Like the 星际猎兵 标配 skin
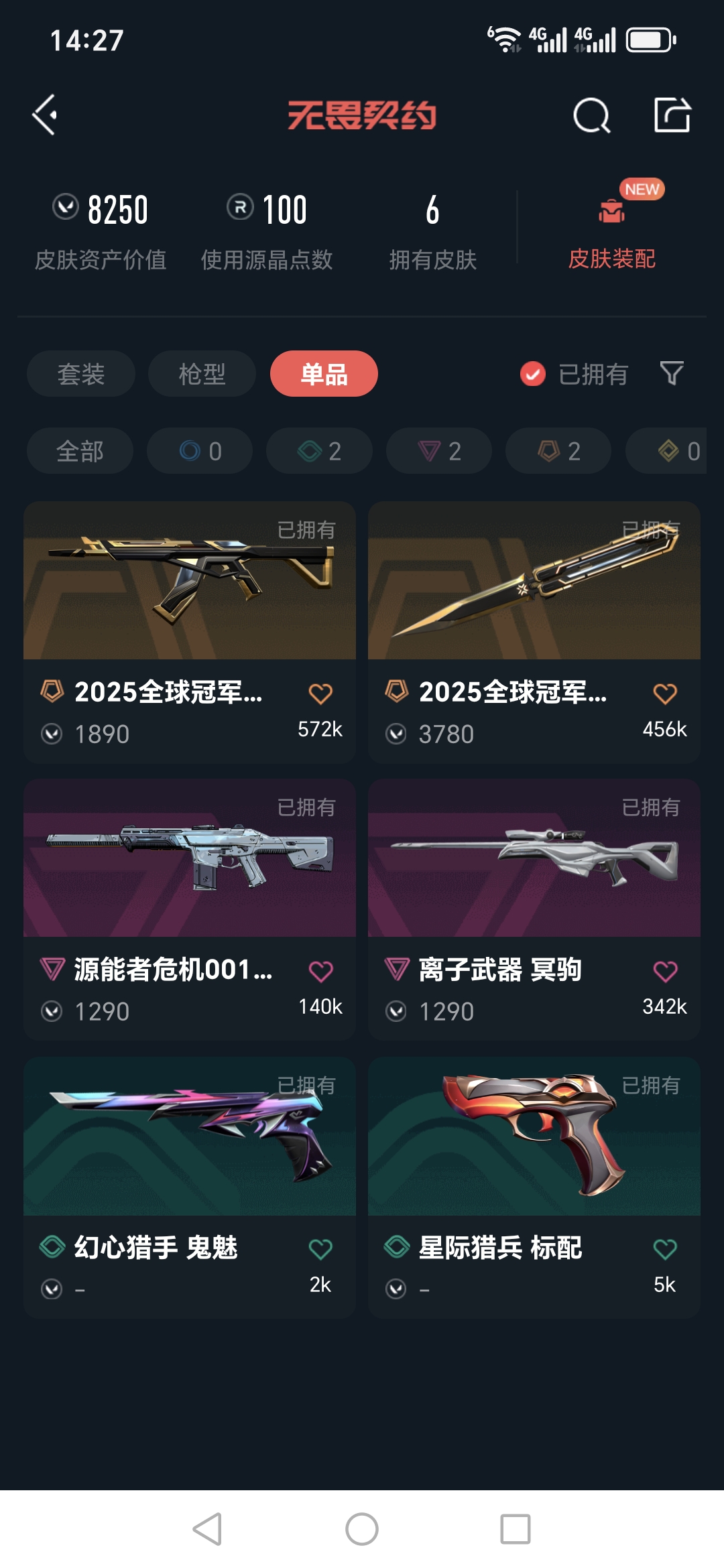This screenshot has width=724, height=1568. tap(665, 1249)
